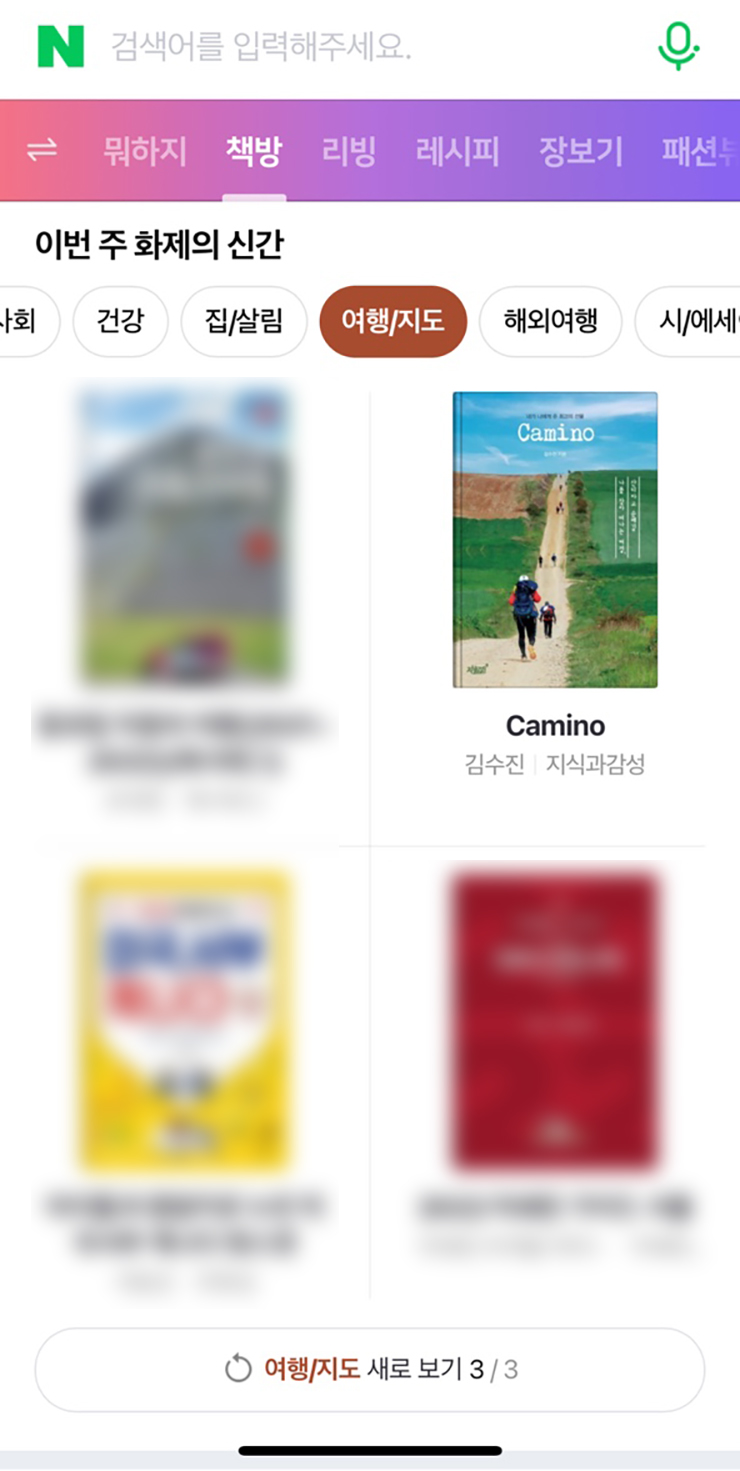Select the 건강 category chip
The image size is (740, 1471).
[120, 321]
